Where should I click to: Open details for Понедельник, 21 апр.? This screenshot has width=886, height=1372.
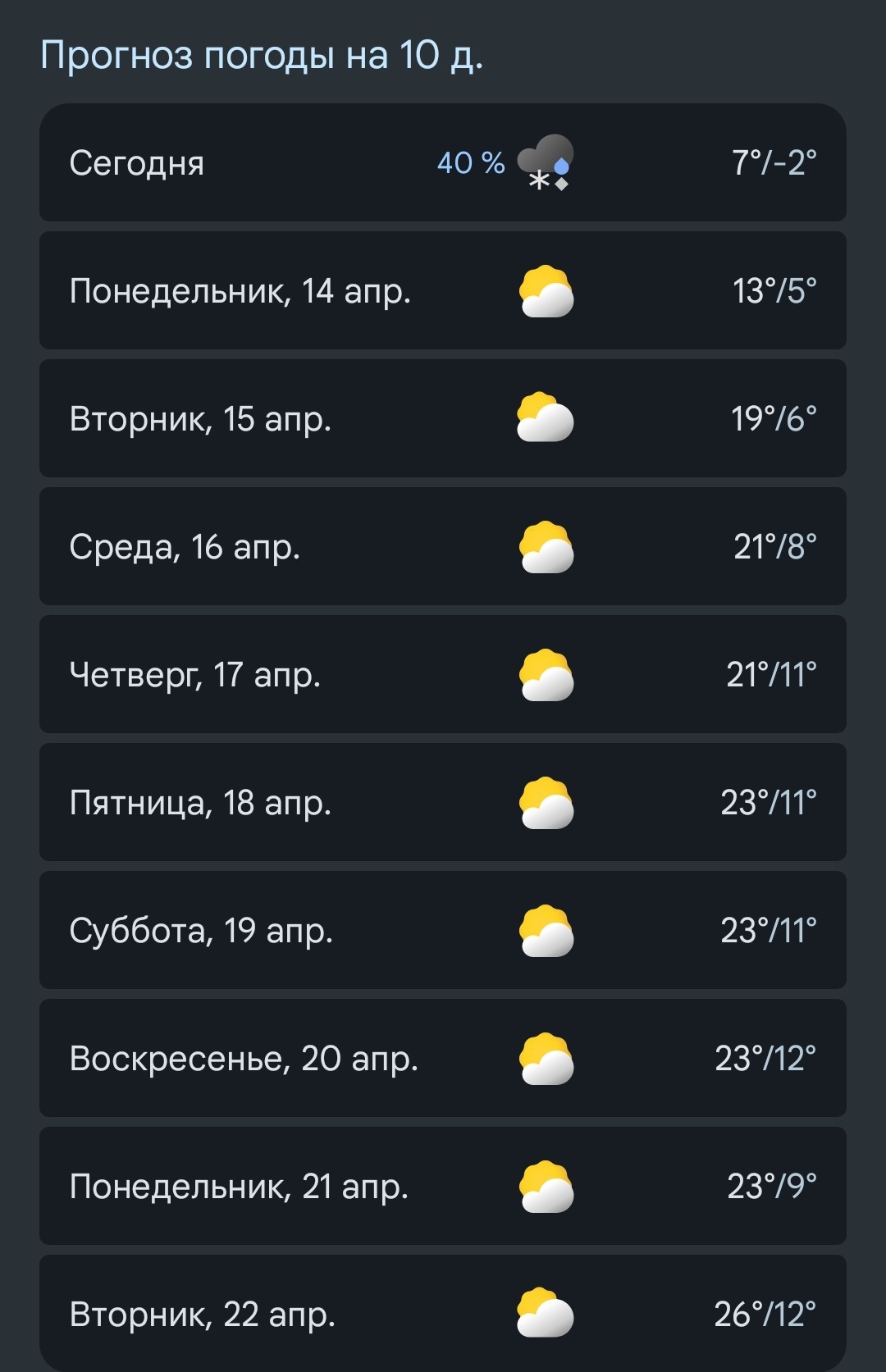(x=443, y=1186)
